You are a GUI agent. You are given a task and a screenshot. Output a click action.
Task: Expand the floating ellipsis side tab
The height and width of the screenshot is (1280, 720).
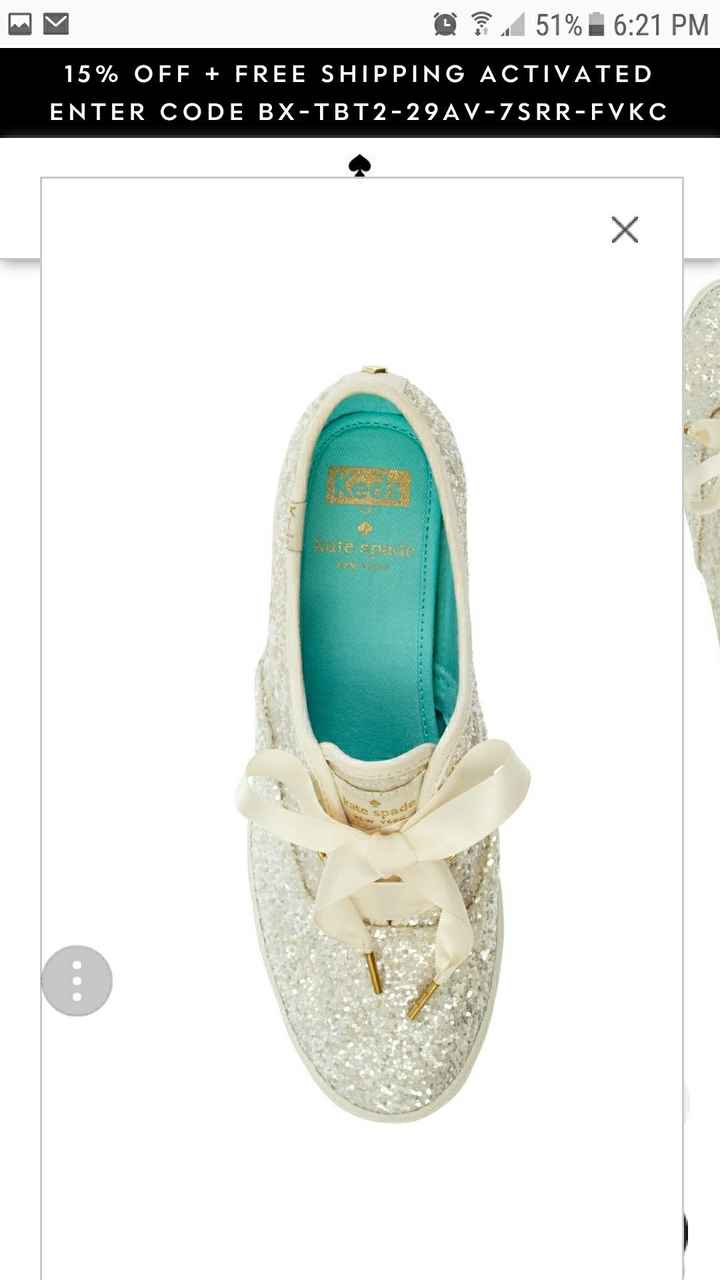tap(77, 980)
